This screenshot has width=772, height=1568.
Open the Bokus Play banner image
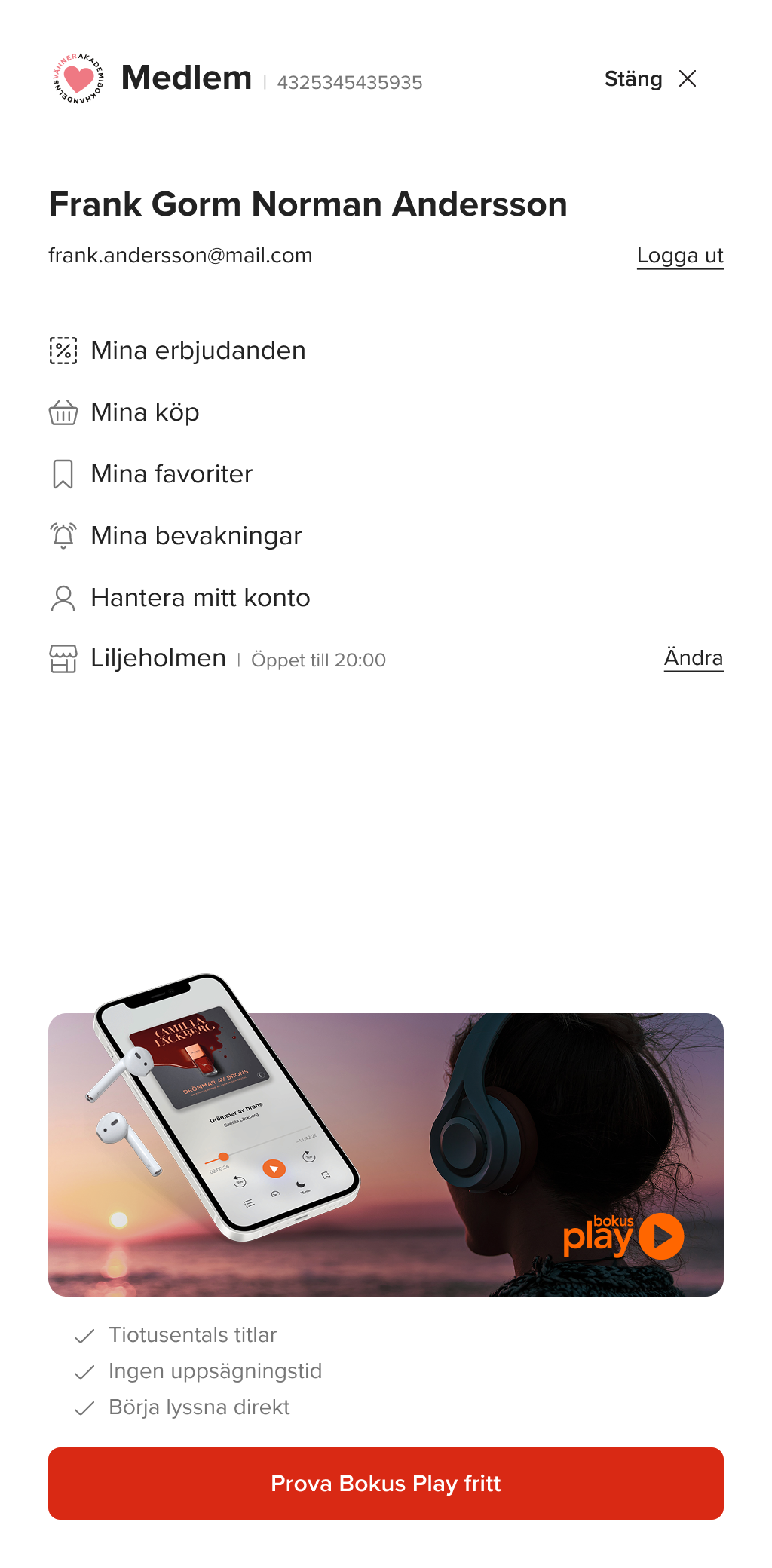click(x=386, y=1135)
